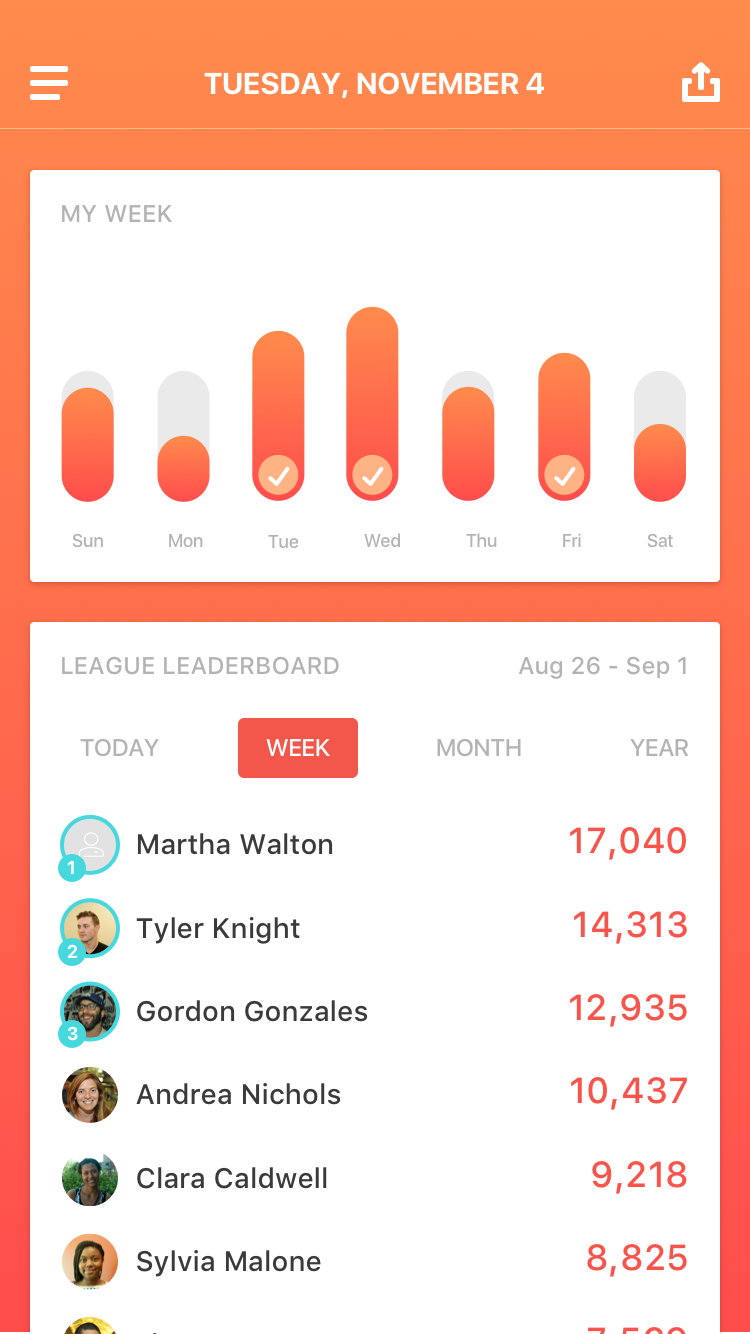The height and width of the screenshot is (1334, 750).
Task: Select the Wed bar in My Week
Action: pos(373,405)
